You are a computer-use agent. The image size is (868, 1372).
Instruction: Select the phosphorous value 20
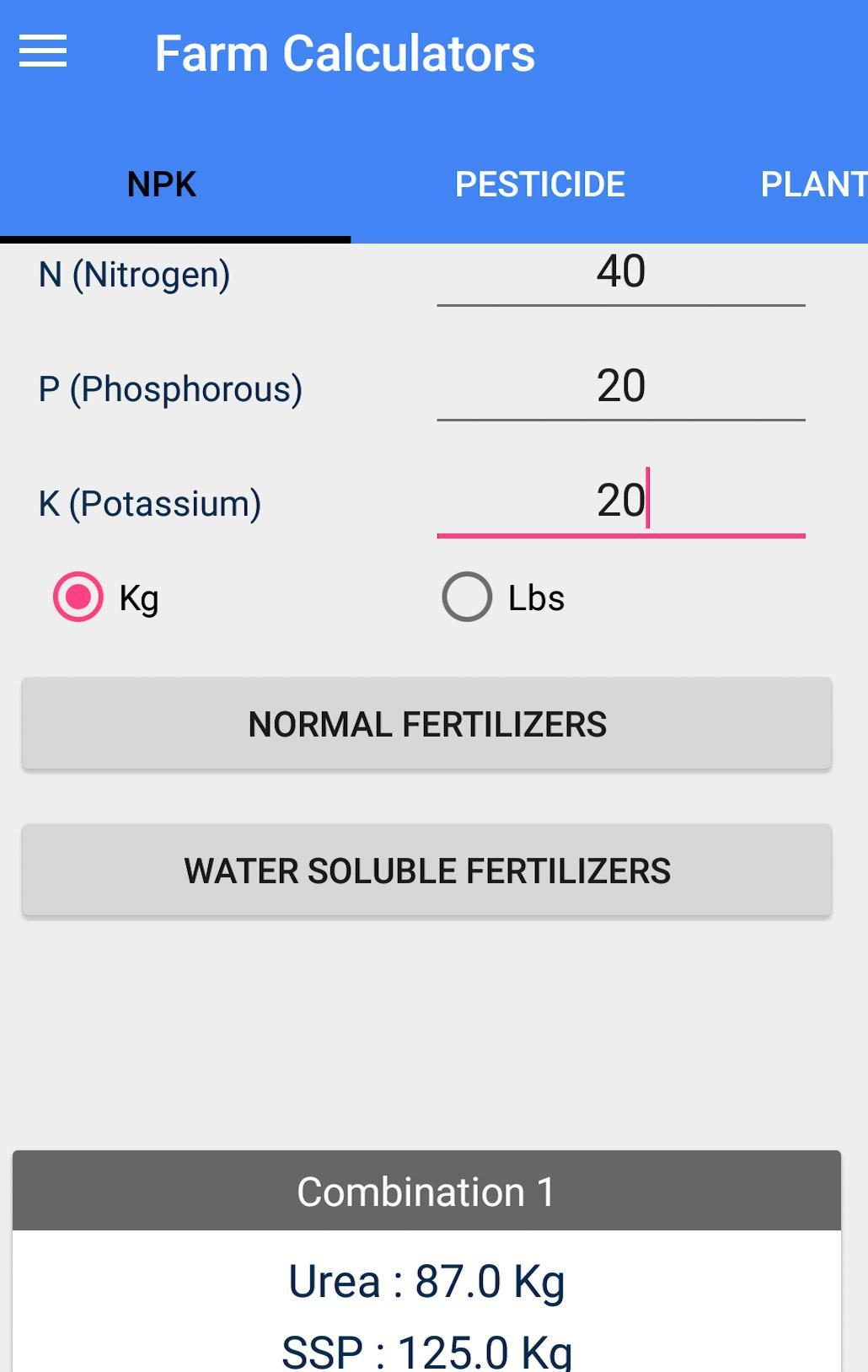[x=621, y=386]
